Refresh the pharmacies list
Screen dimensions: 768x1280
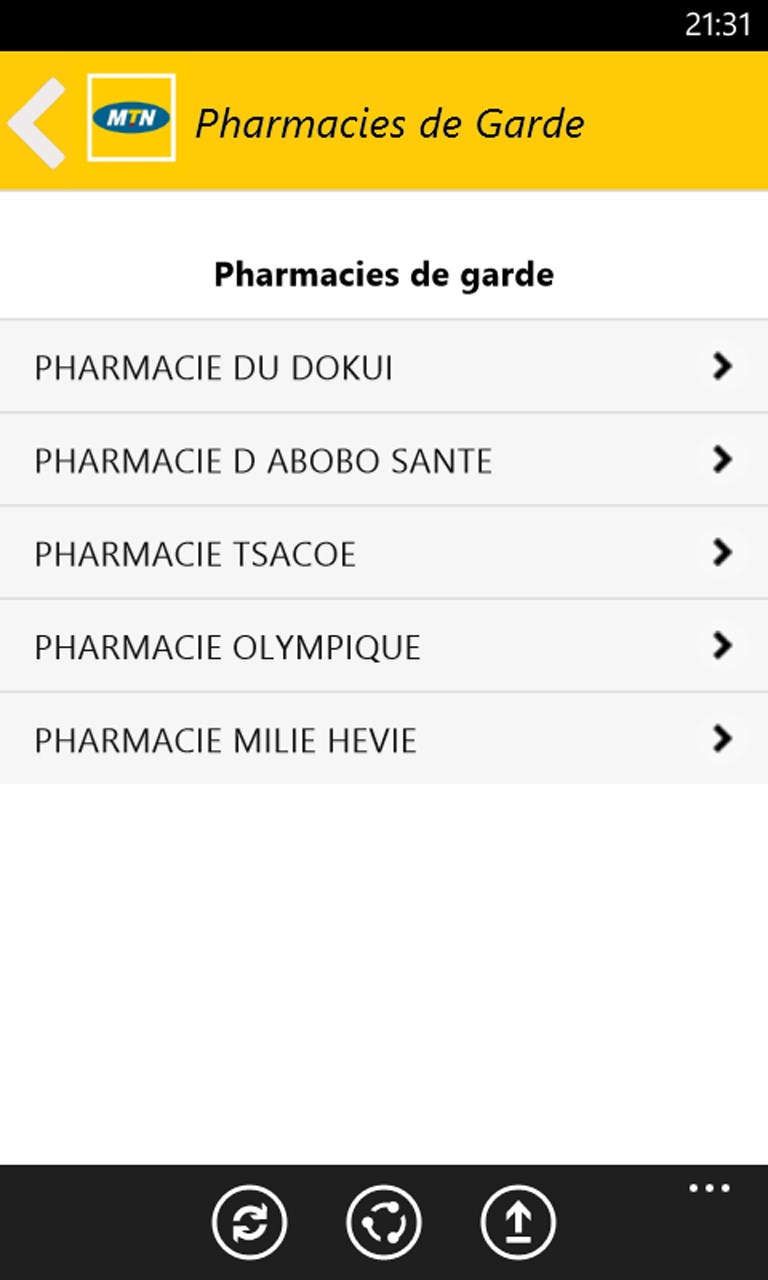[249, 1222]
